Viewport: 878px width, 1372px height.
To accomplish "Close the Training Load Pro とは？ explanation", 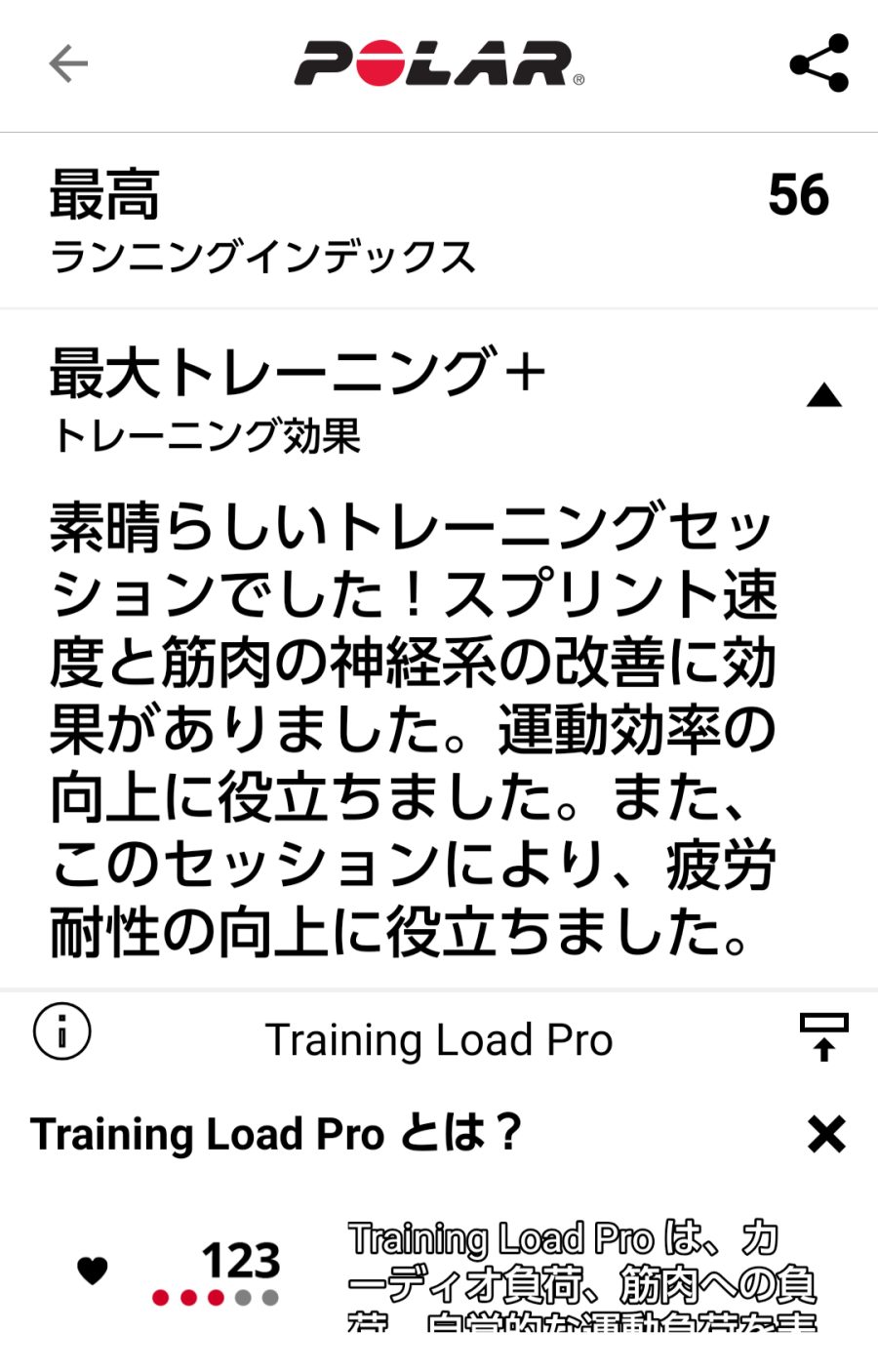I will [x=826, y=1134].
